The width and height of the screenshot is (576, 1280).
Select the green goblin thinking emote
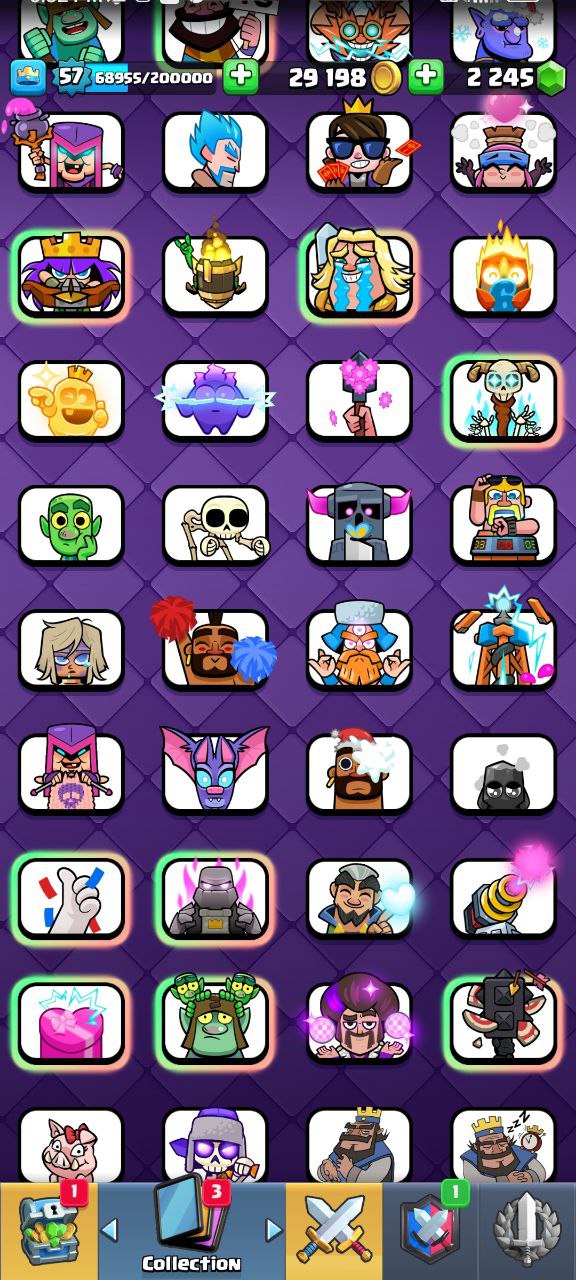pos(71,525)
